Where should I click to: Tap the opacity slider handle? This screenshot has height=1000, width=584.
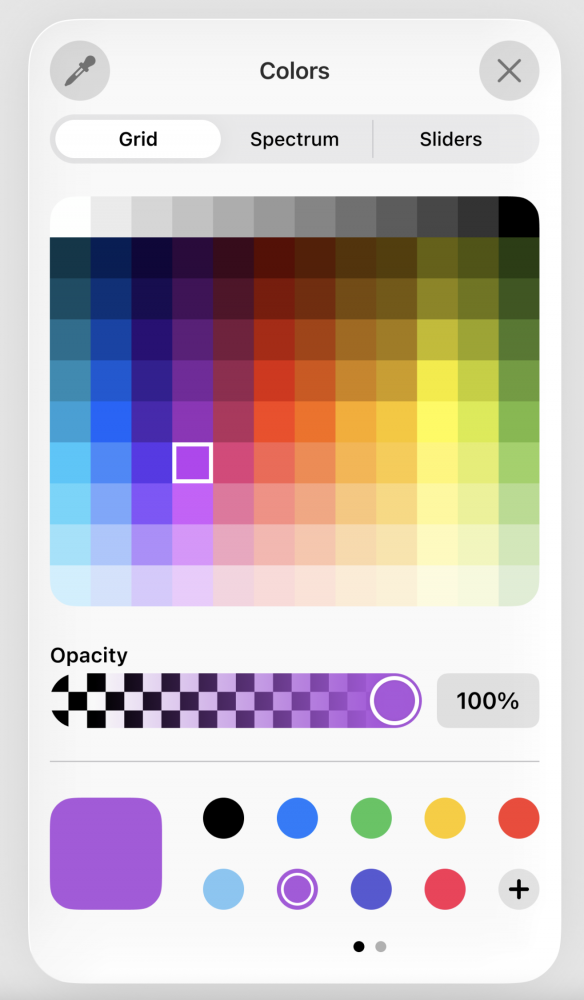coord(395,700)
